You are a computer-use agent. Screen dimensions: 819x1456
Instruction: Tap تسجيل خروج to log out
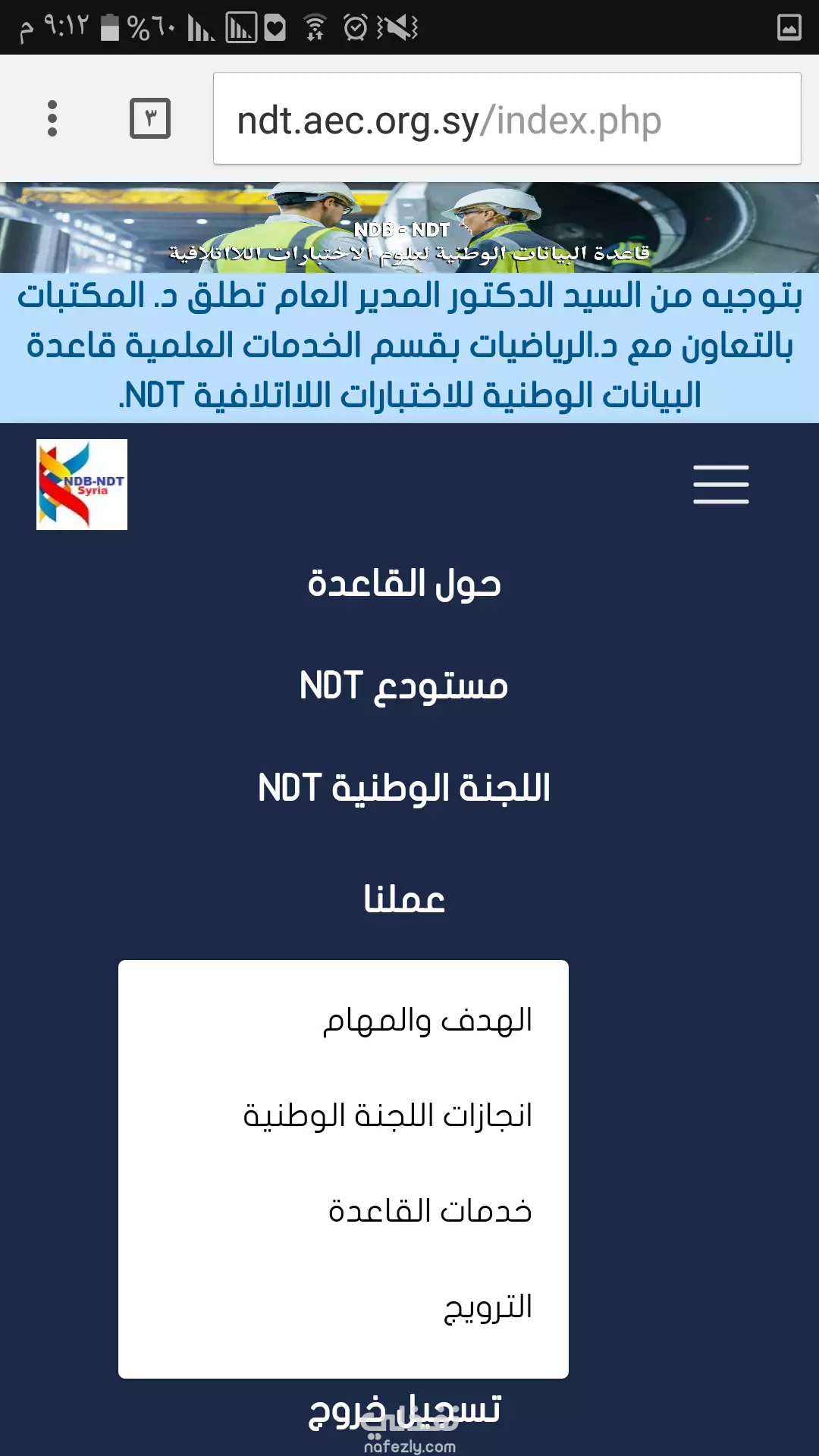404,1410
